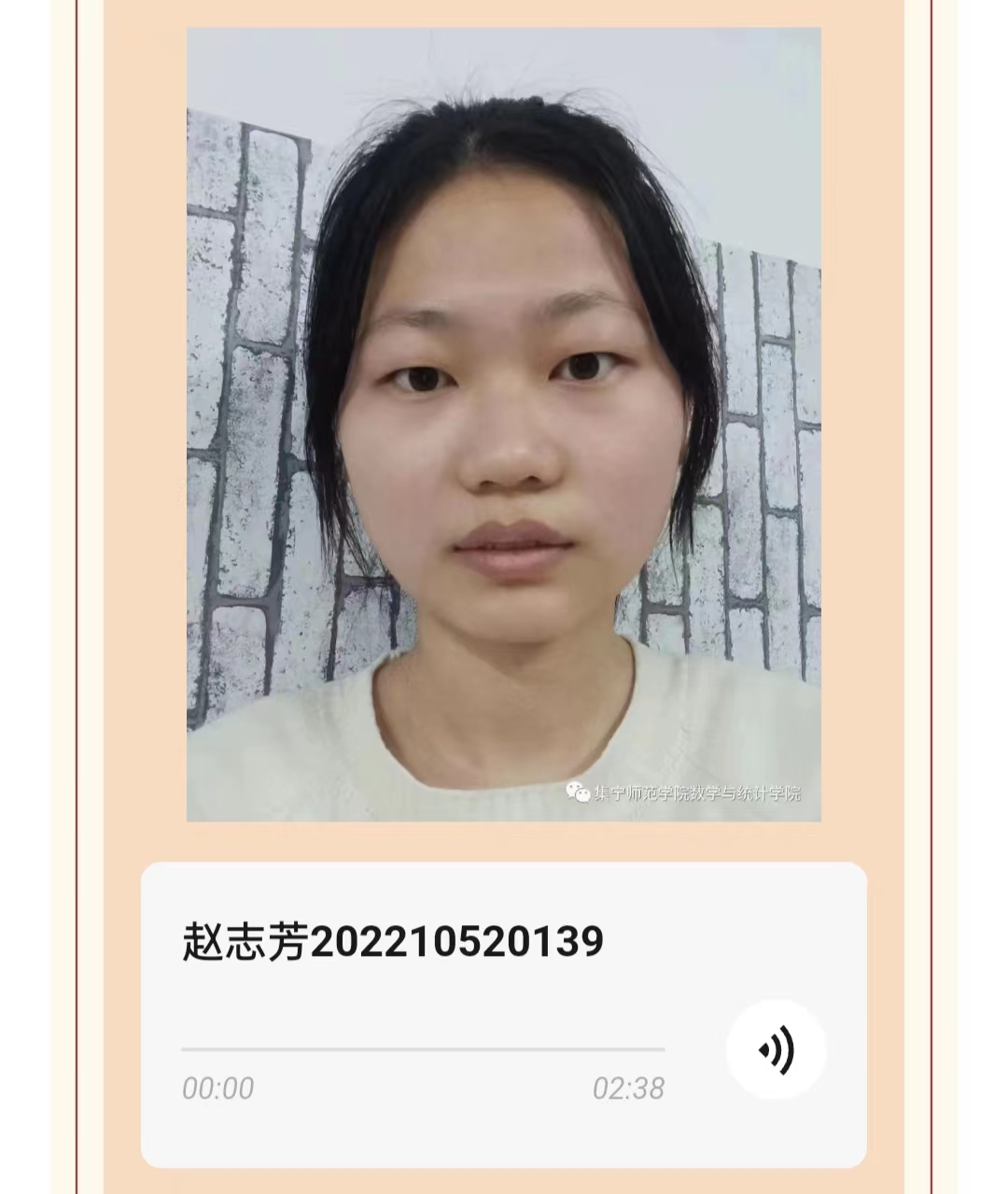
Task: Open the portrait photo in full view
Action: (503, 425)
